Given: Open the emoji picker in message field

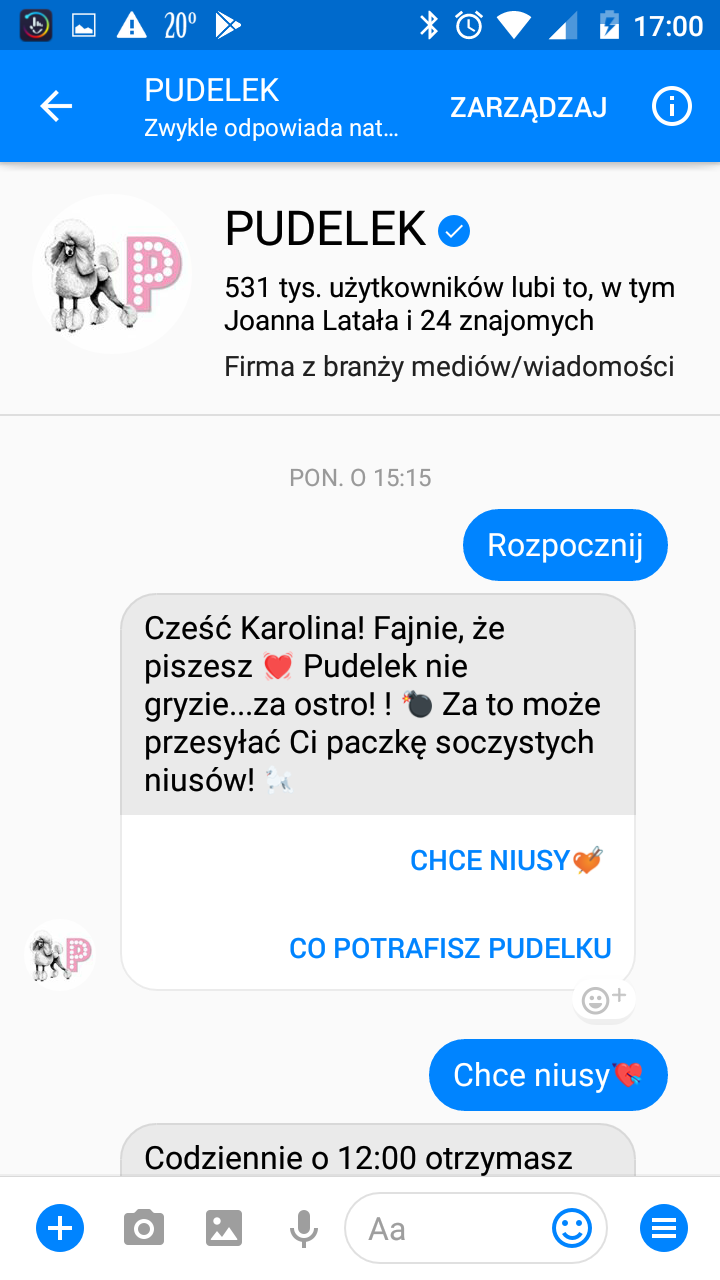Looking at the screenshot, I should pos(573,1228).
